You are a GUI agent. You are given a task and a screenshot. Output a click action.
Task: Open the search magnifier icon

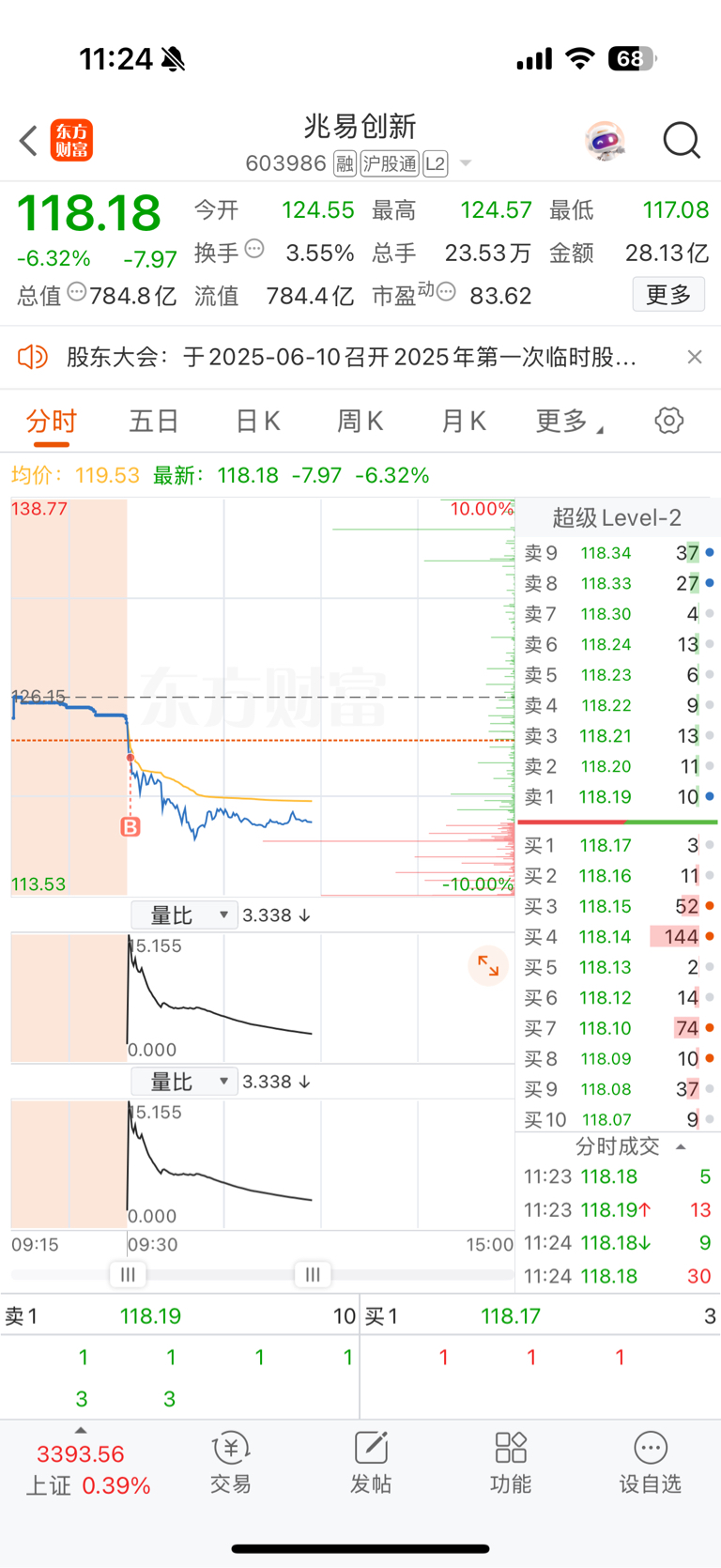tap(682, 141)
